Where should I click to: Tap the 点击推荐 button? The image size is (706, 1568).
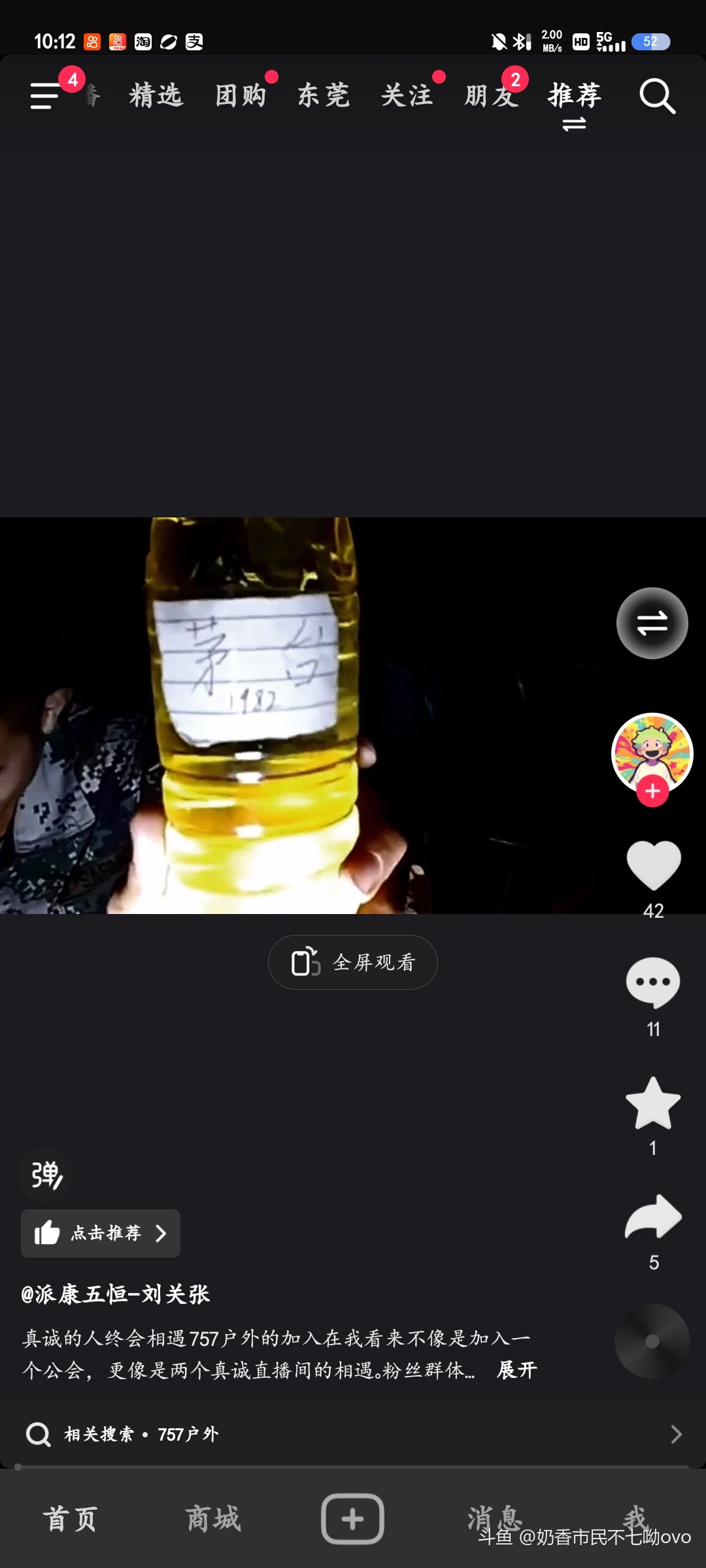[101, 1233]
